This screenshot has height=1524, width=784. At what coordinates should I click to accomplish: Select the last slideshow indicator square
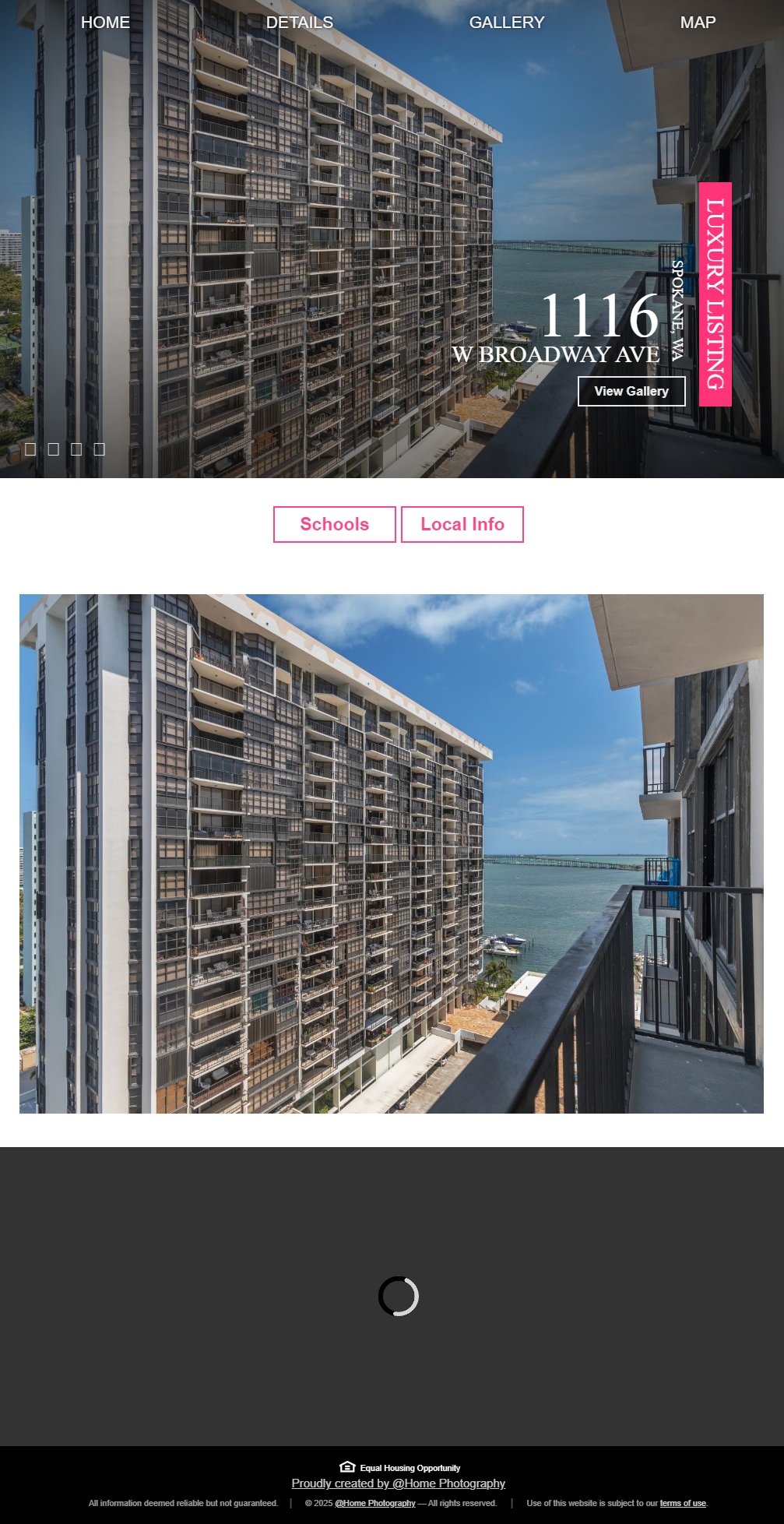pos(99,449)
